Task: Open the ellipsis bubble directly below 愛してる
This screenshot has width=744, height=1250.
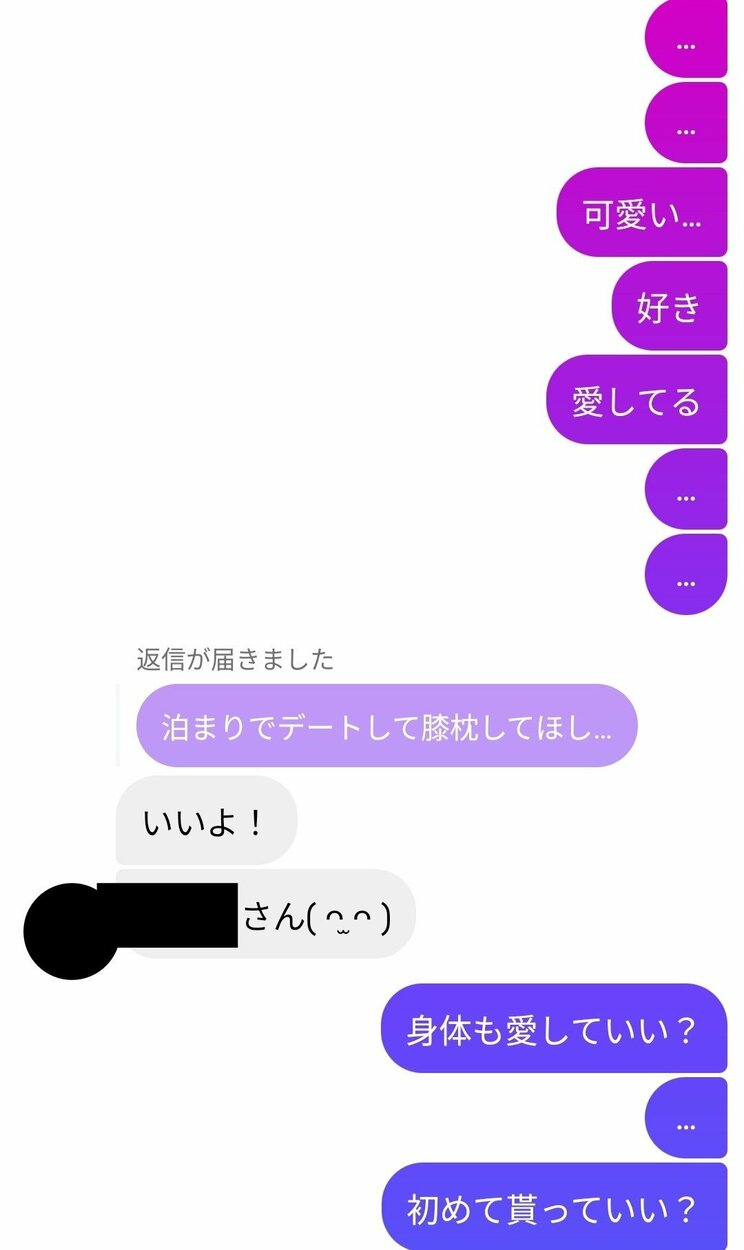Action: 686,489
